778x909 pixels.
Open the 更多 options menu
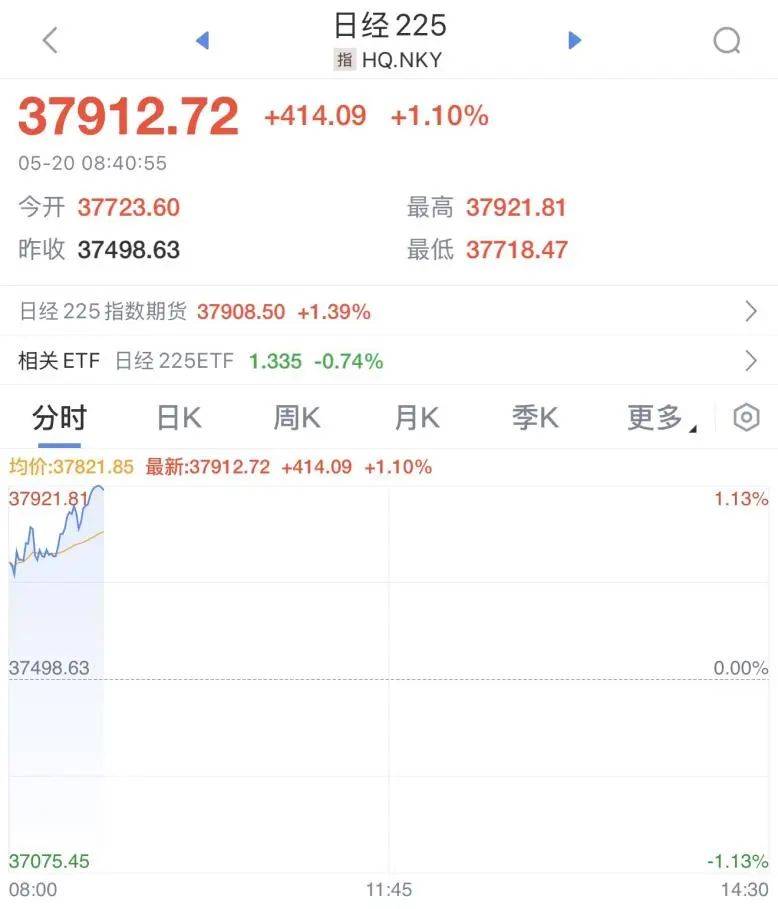[x=653, y=417]
